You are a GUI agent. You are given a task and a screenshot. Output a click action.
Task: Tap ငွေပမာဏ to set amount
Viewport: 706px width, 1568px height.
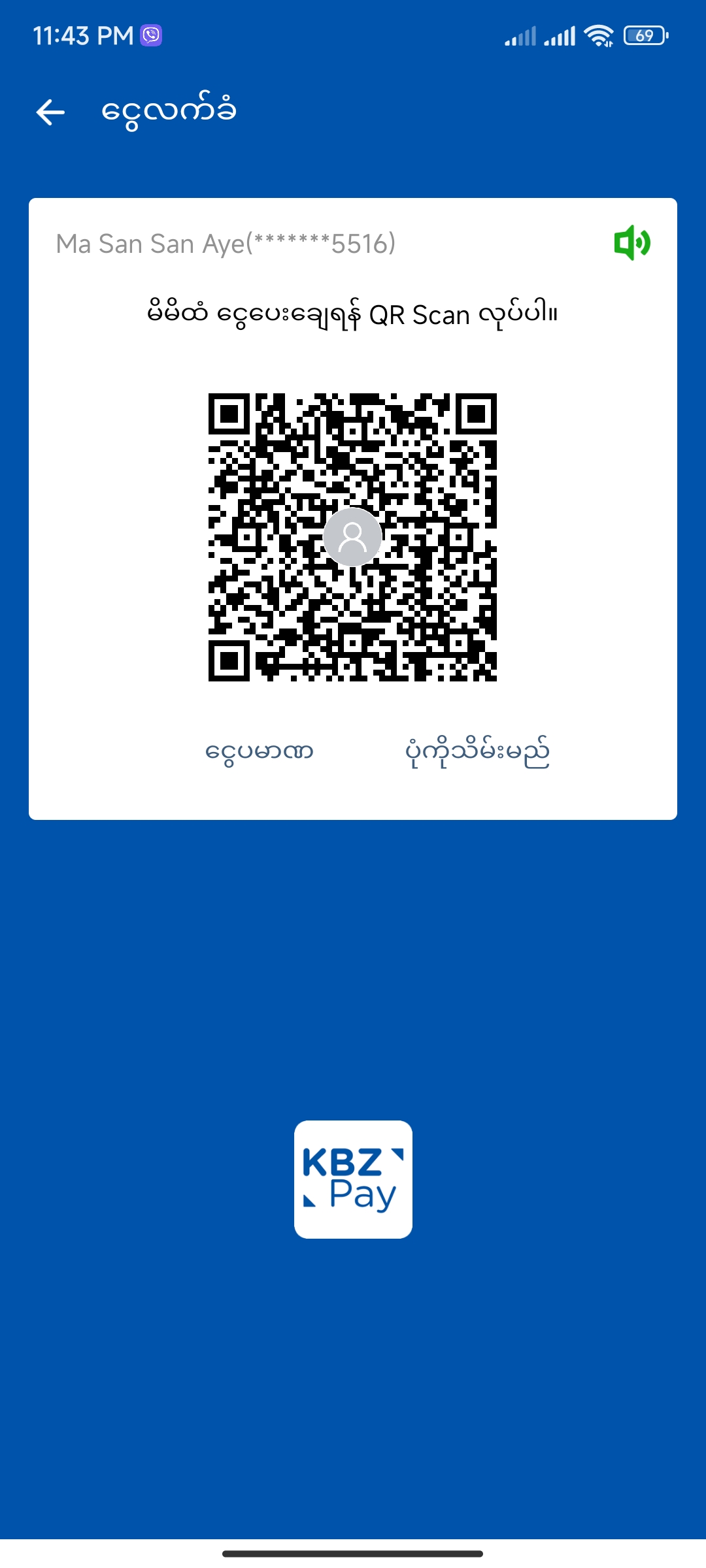[260, 751]
